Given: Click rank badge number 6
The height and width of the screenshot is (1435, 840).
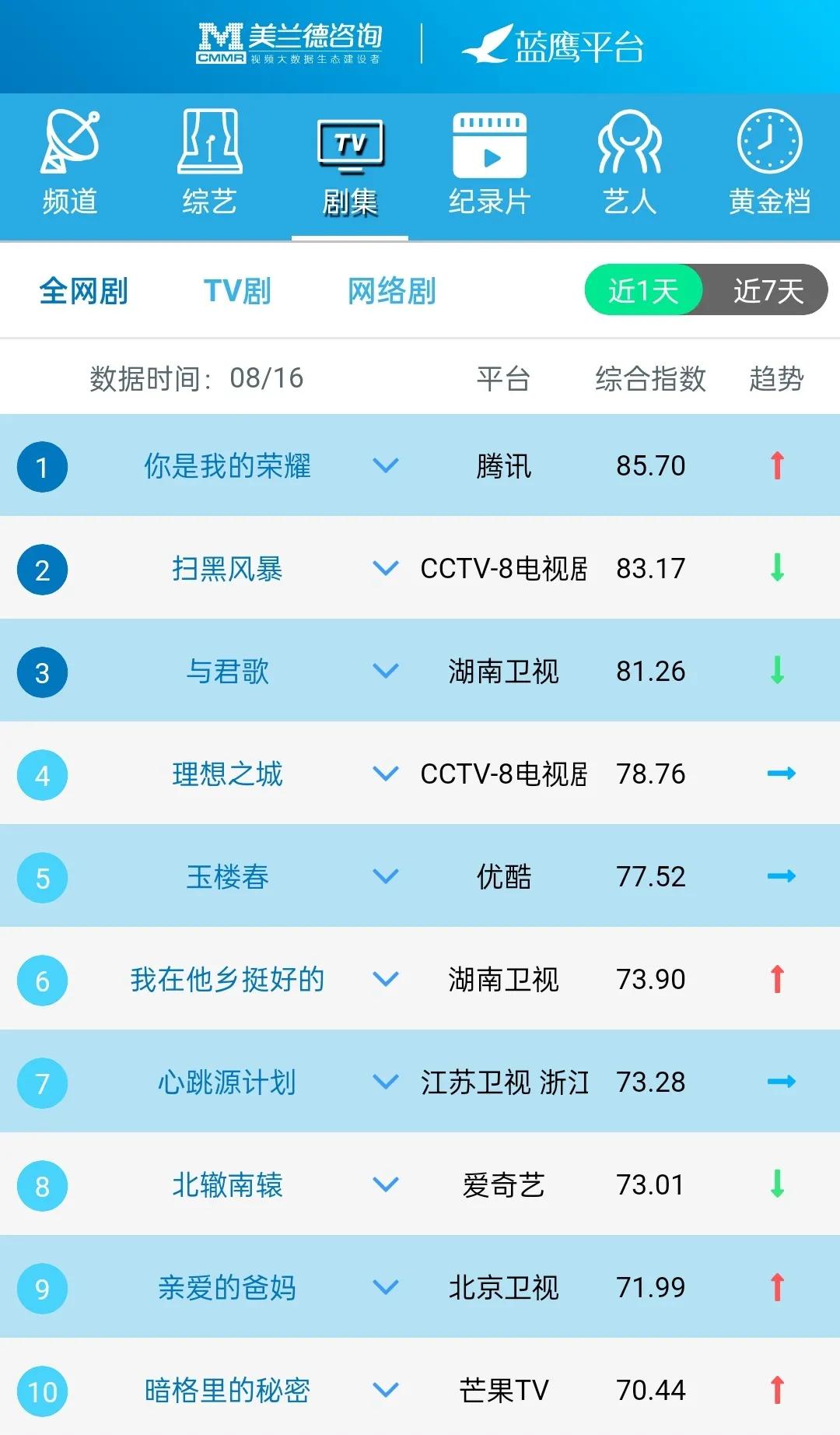Looking at the screenshot, I should pos(42,980).
